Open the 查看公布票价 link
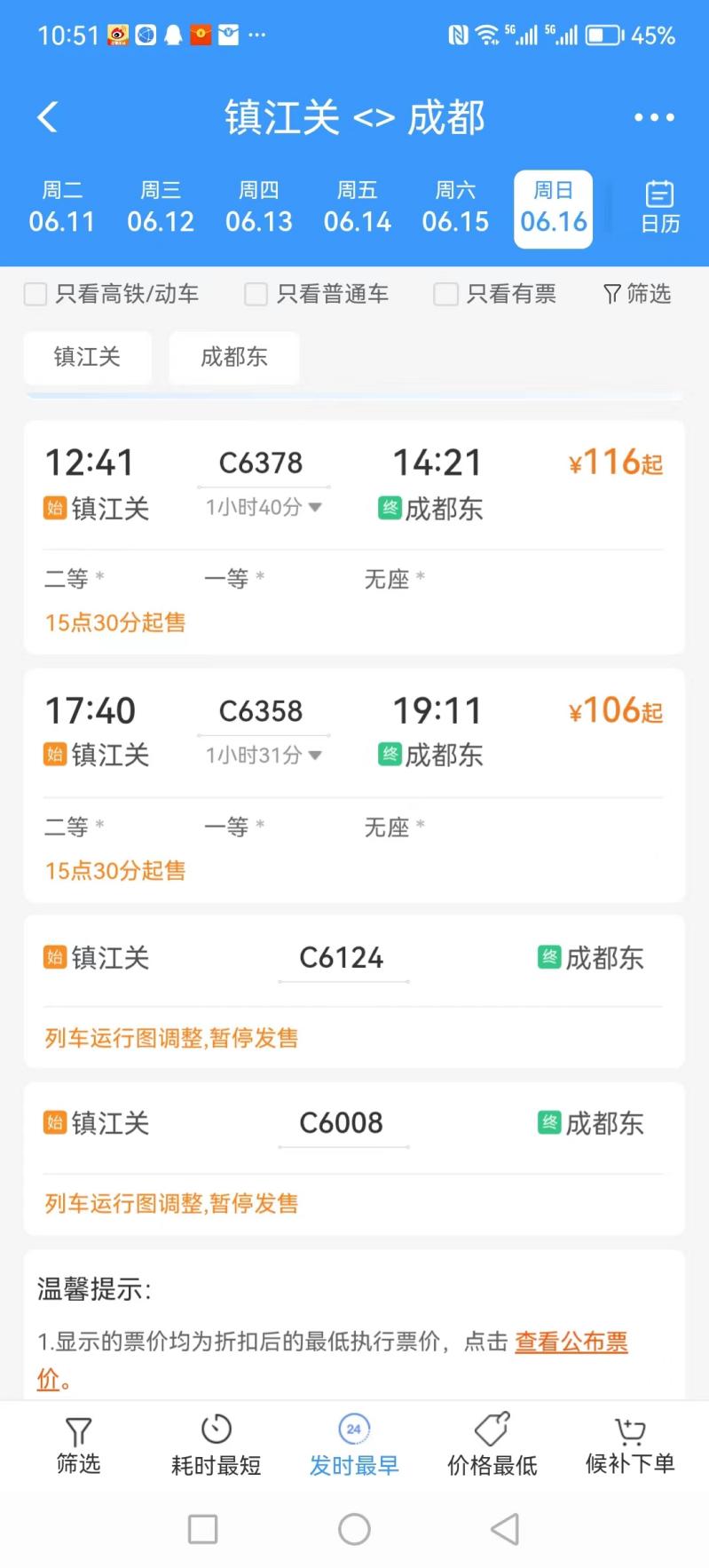 tap(571, 1342)
